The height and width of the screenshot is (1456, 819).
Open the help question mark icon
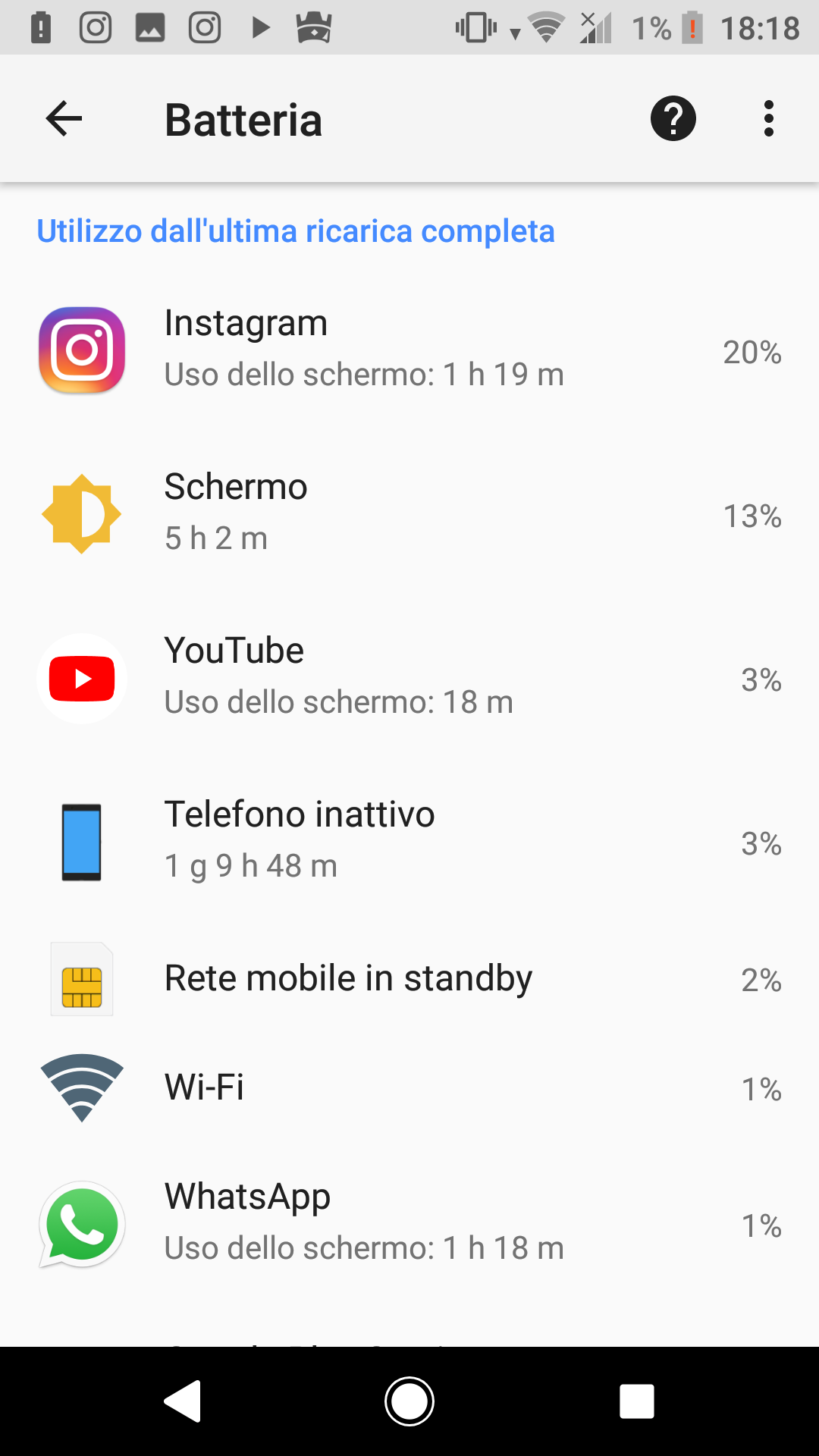pyautogui.click(x=673, y=119)
